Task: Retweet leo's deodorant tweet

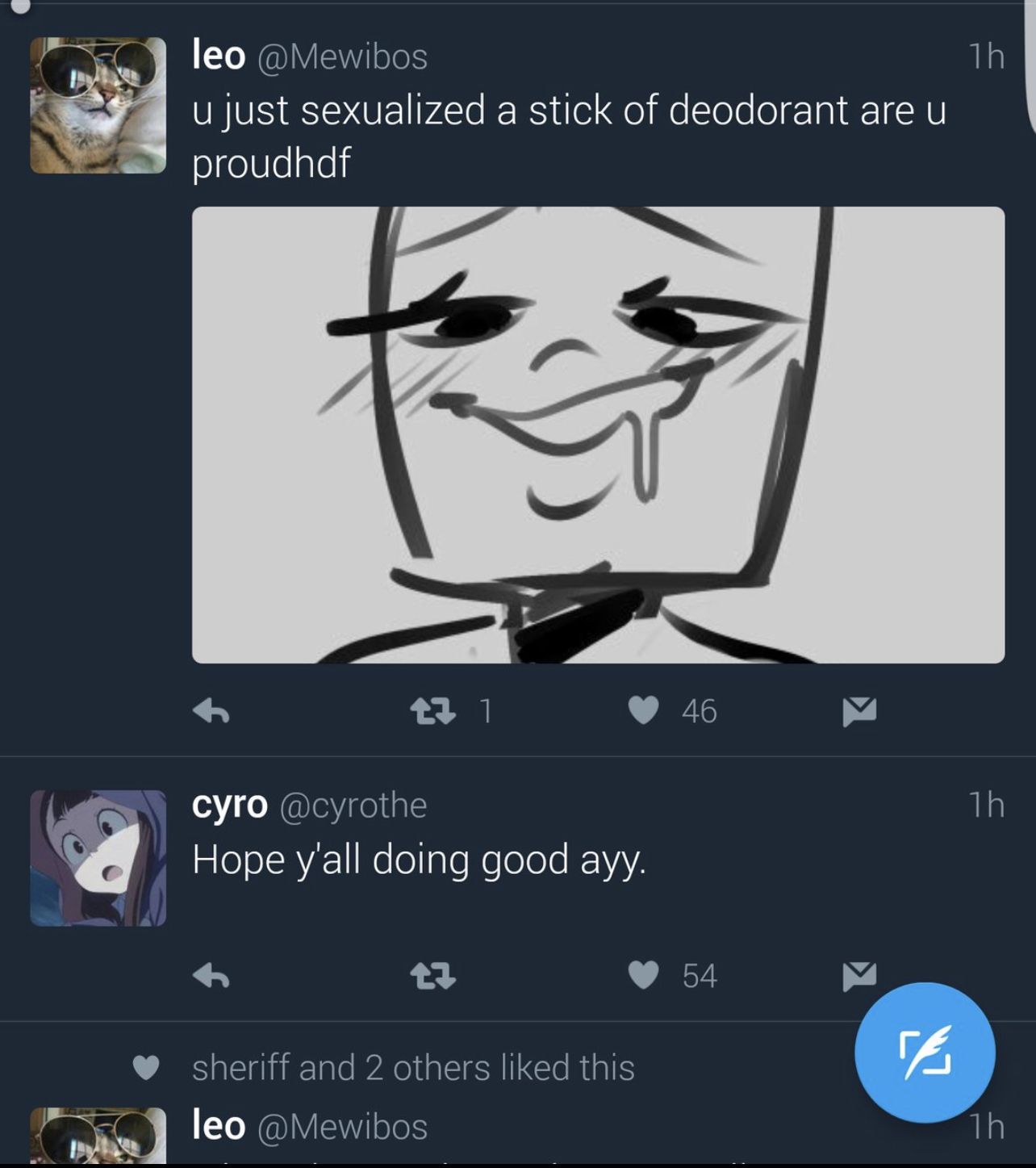Action: pos(433,711)
